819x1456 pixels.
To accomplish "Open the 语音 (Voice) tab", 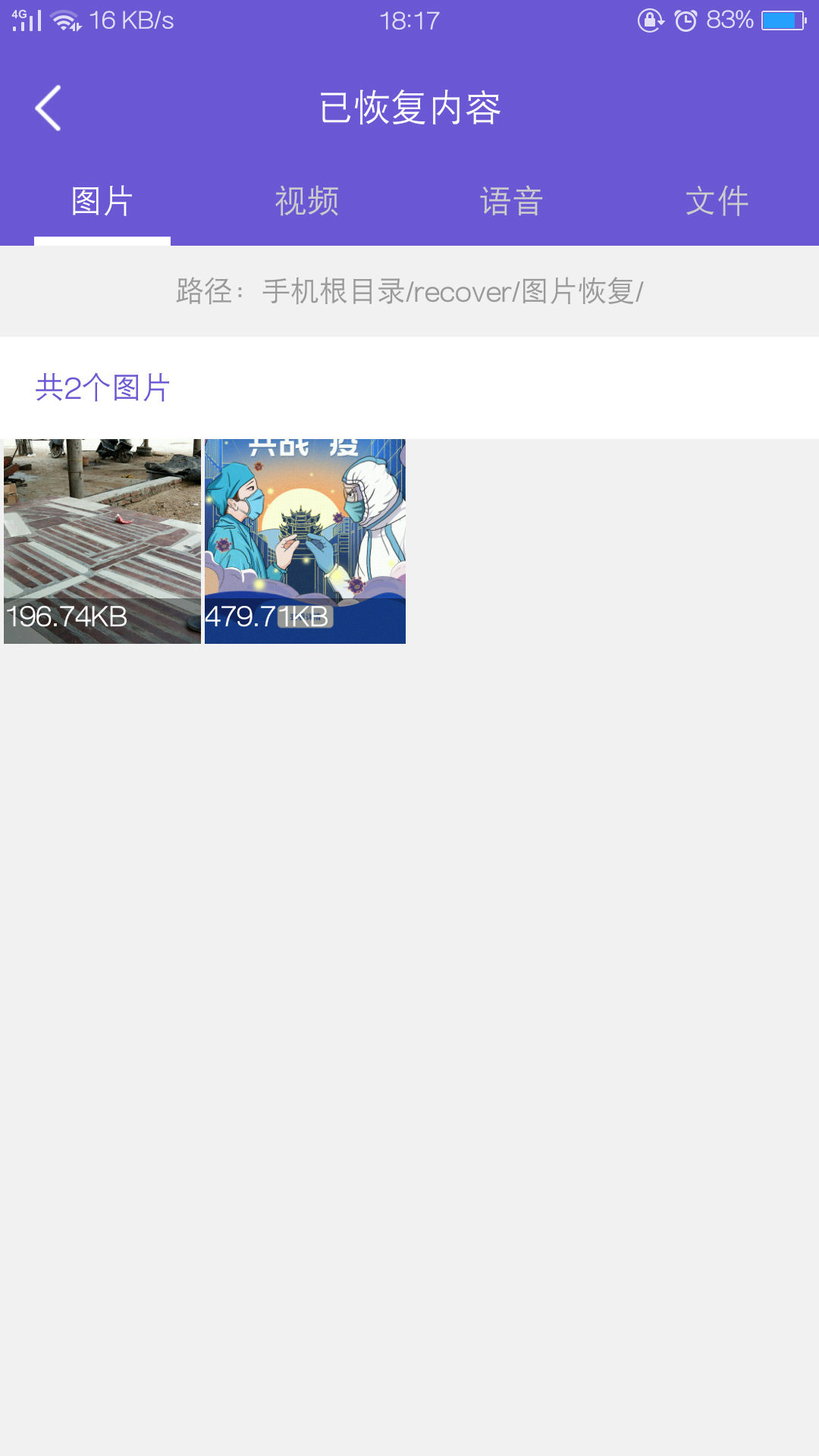I will pyautogui.click(x=512, y=201).
